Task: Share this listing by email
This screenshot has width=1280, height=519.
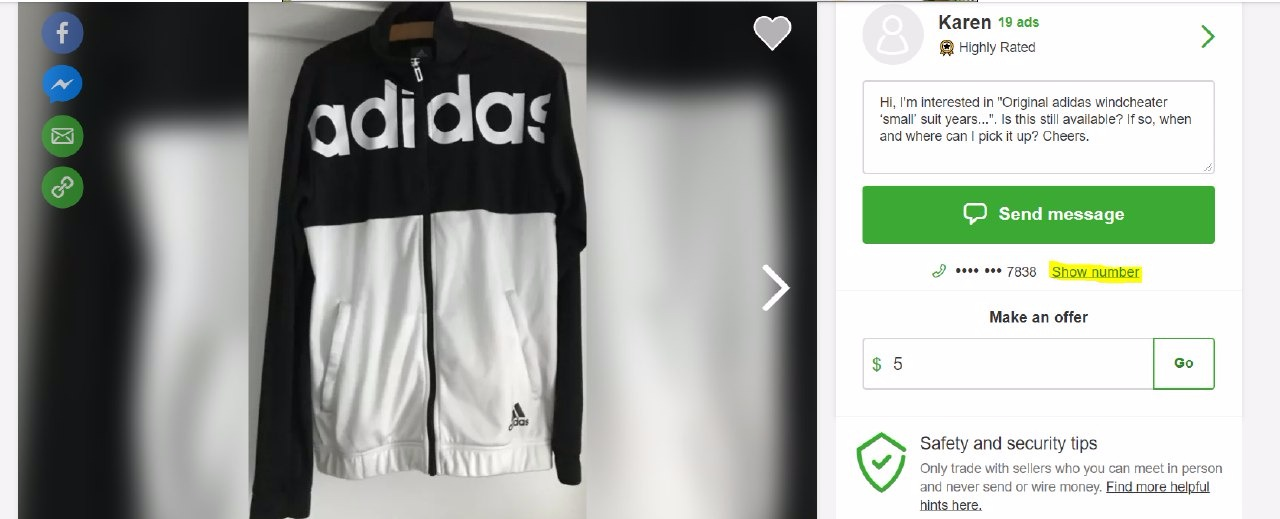Action: coord(62,135)
